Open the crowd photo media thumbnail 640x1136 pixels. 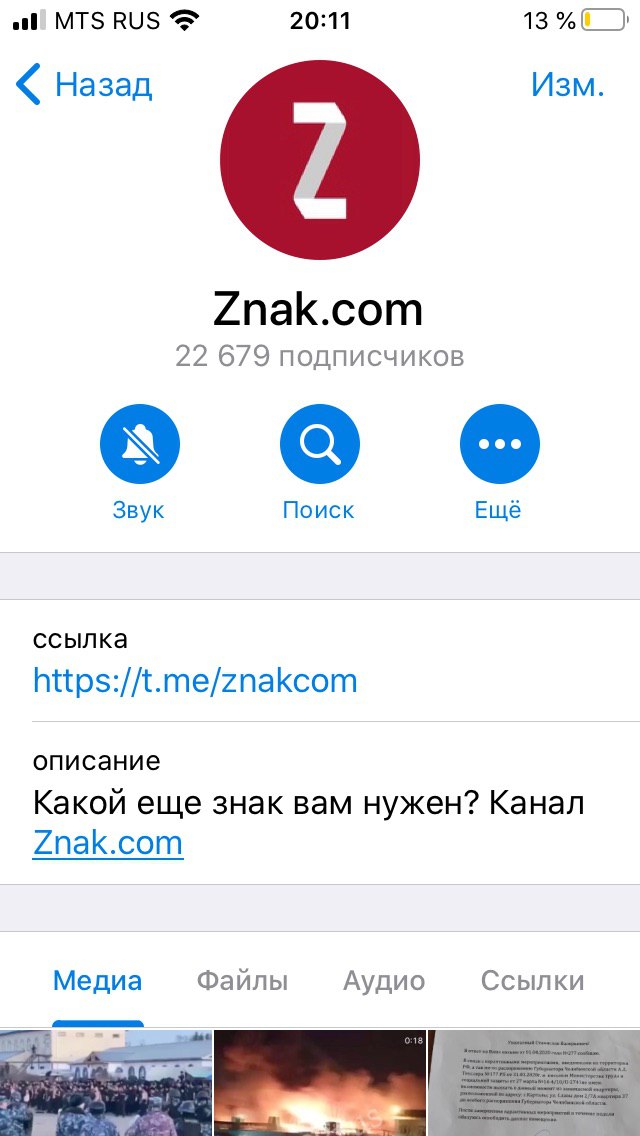(105, 1084)
